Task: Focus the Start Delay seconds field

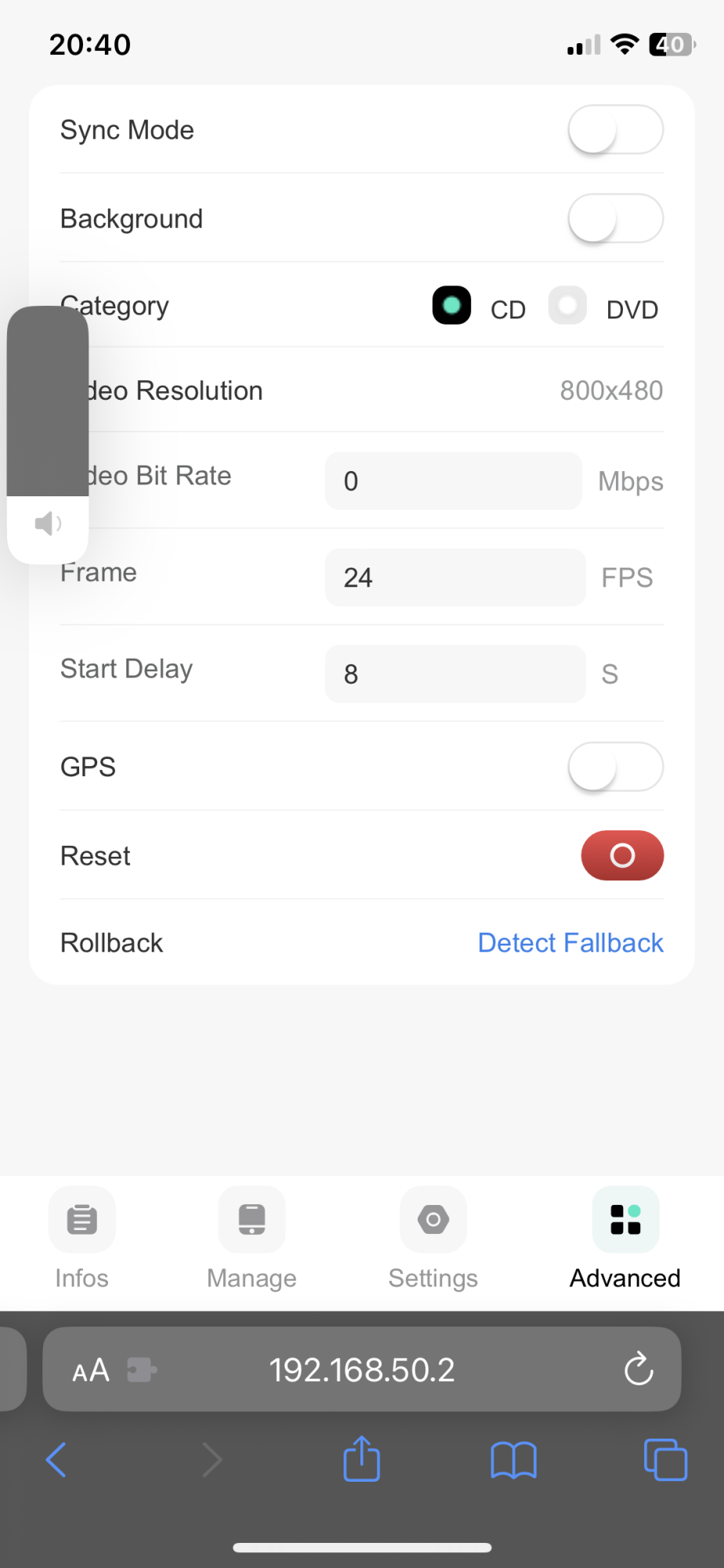Action: (x=454, y=674)
